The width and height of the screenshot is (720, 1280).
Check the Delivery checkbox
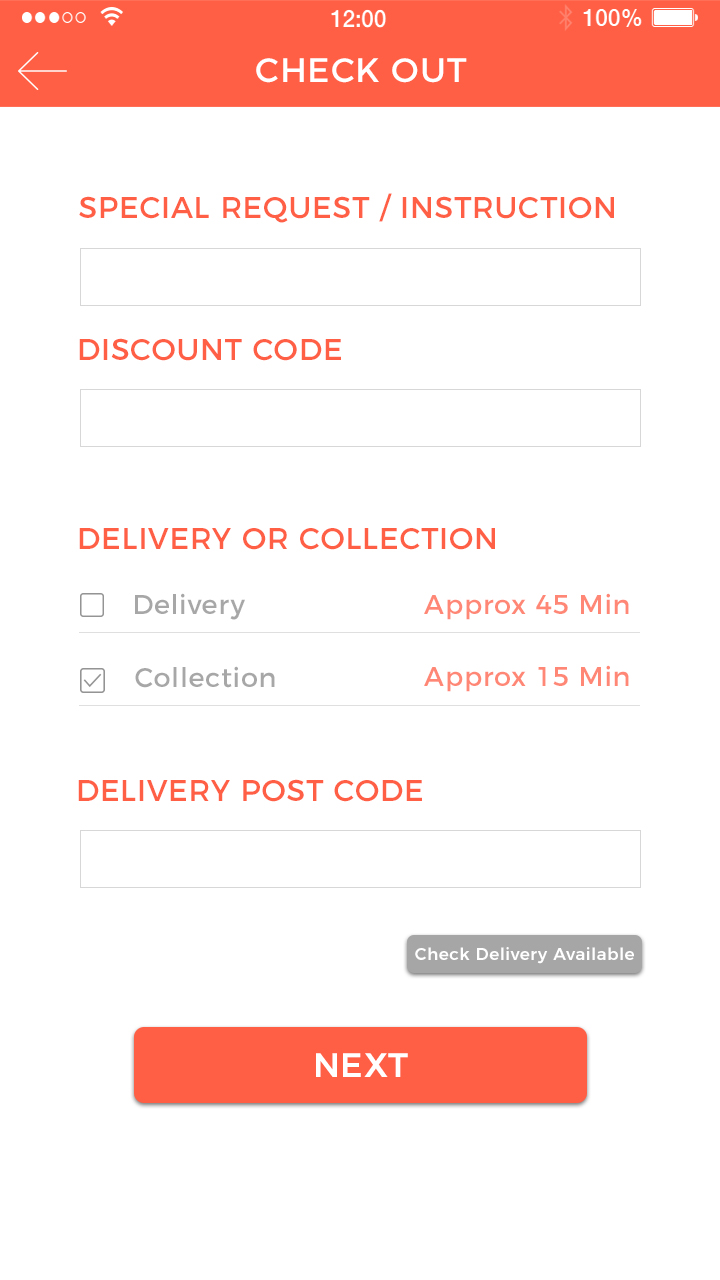[x=92, y=605]
